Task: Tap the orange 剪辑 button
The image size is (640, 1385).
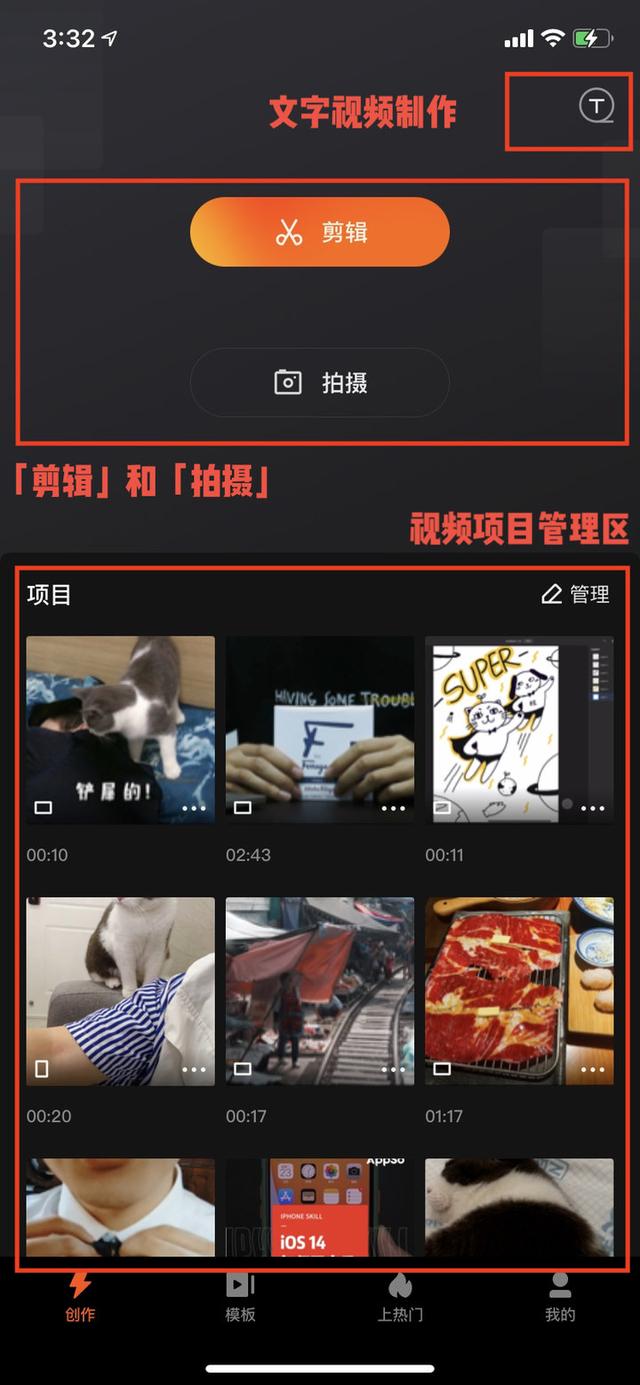Action: pyautogui.click(x=320, y=232)
